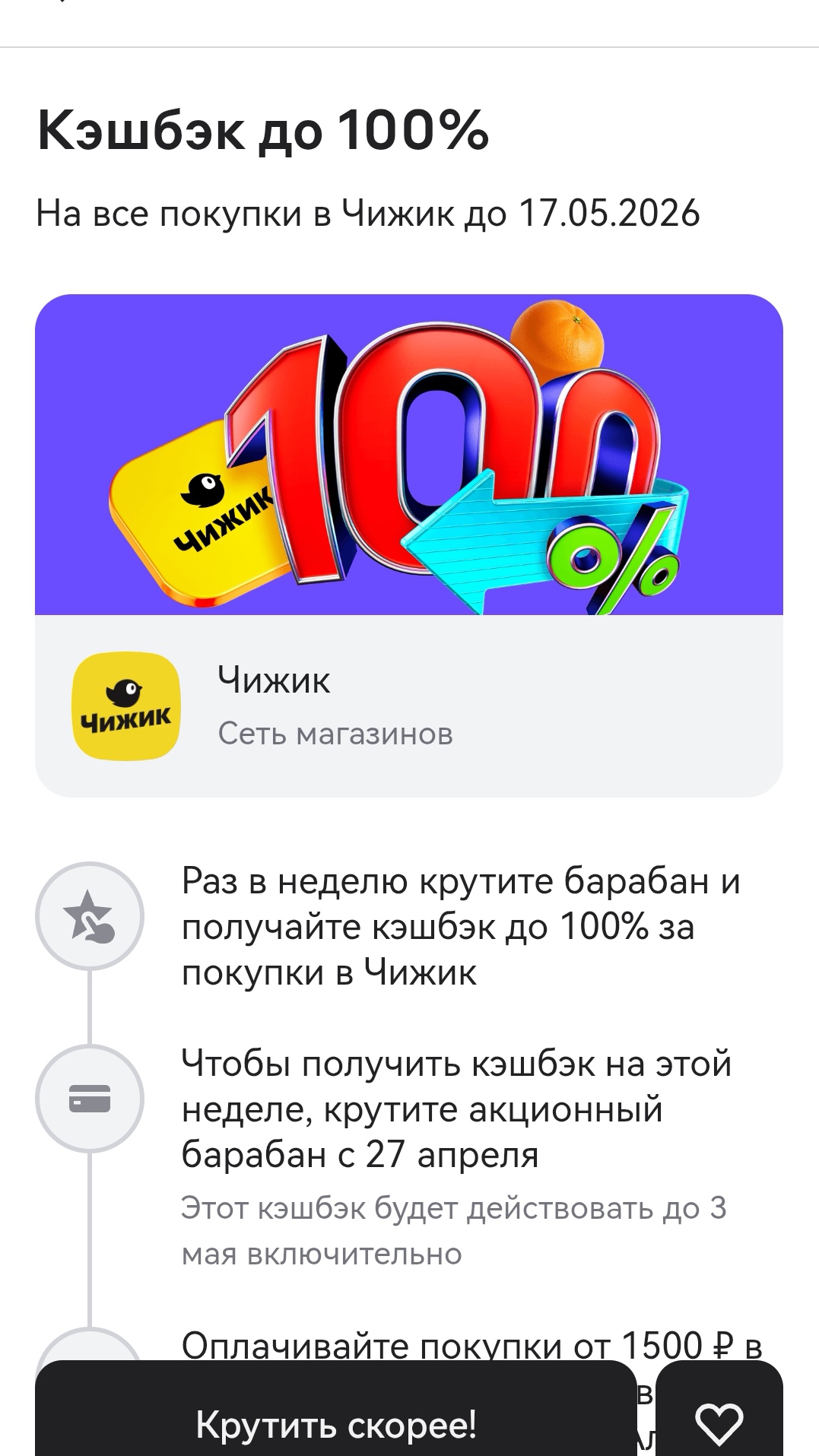Open the Чижик store network card

pyautogui.click(x=408, y=706)
